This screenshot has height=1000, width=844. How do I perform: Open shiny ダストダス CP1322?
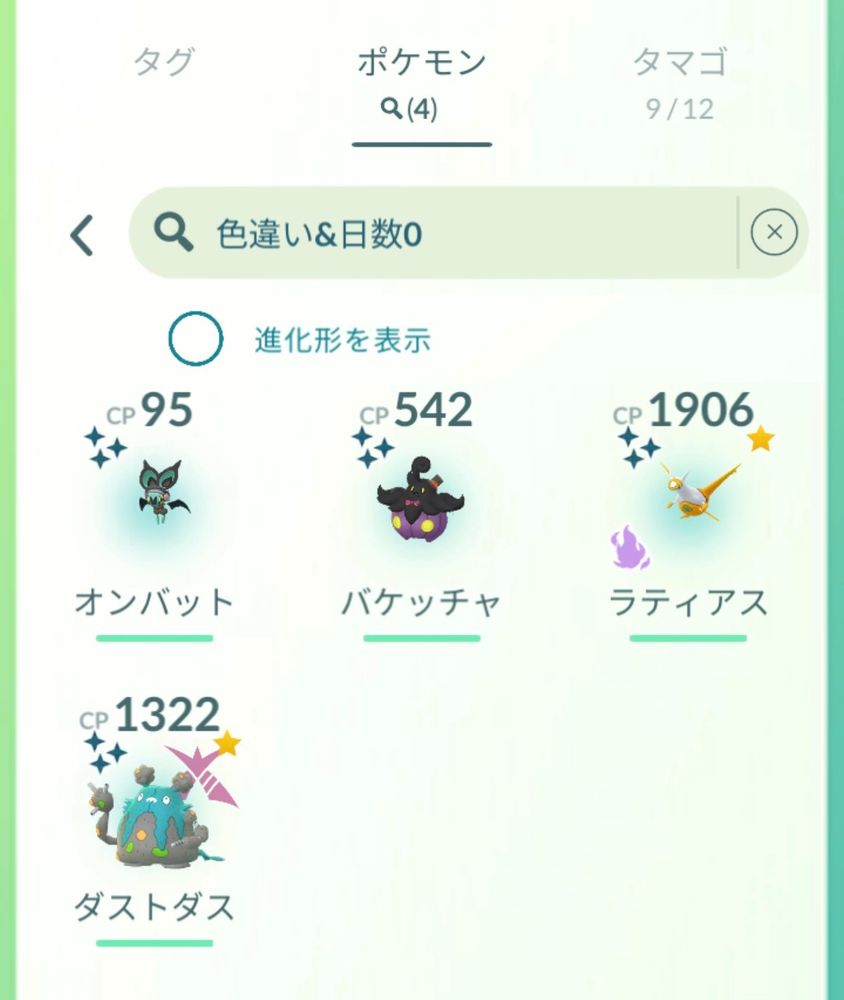click(154, 810)
